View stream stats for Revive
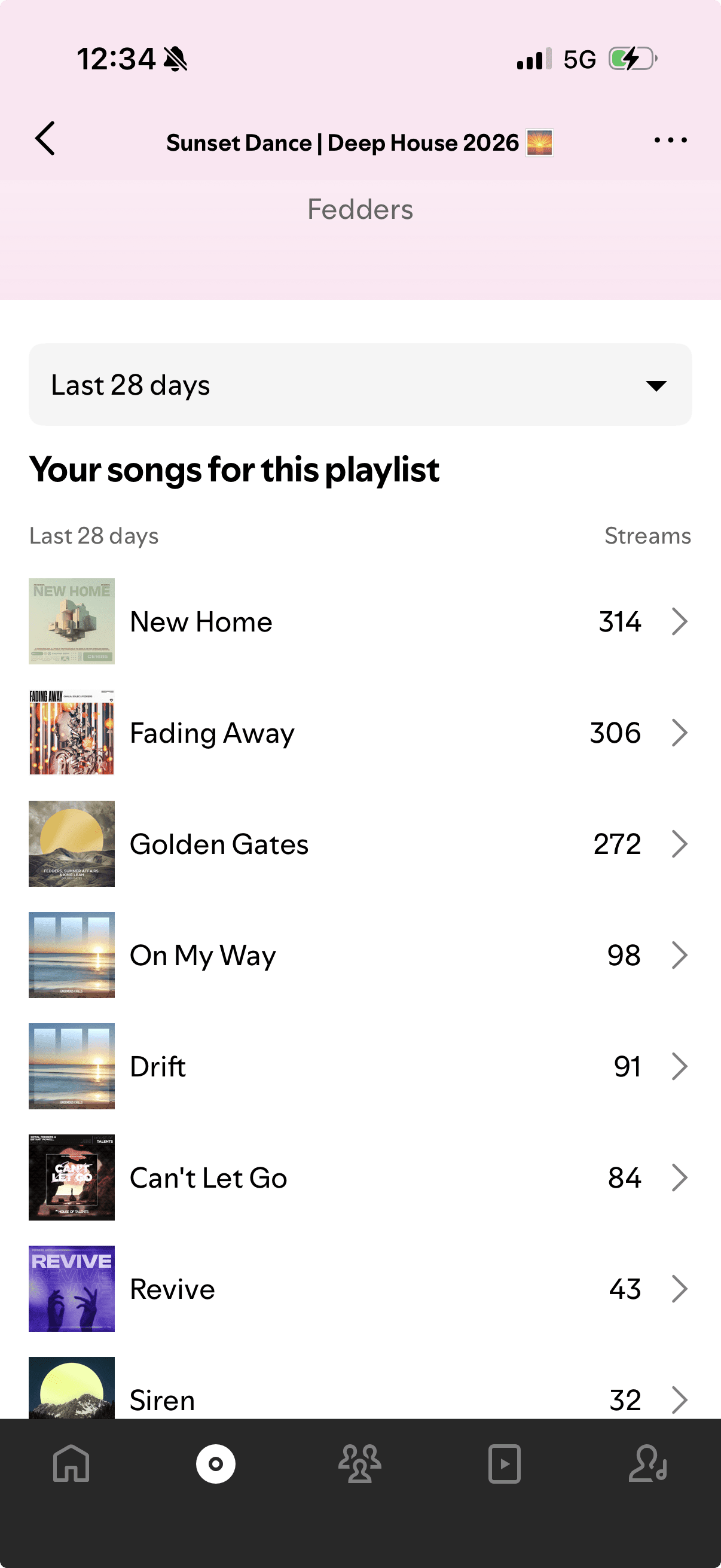This screenshot has height=1568, width=721. point(360,1289)
